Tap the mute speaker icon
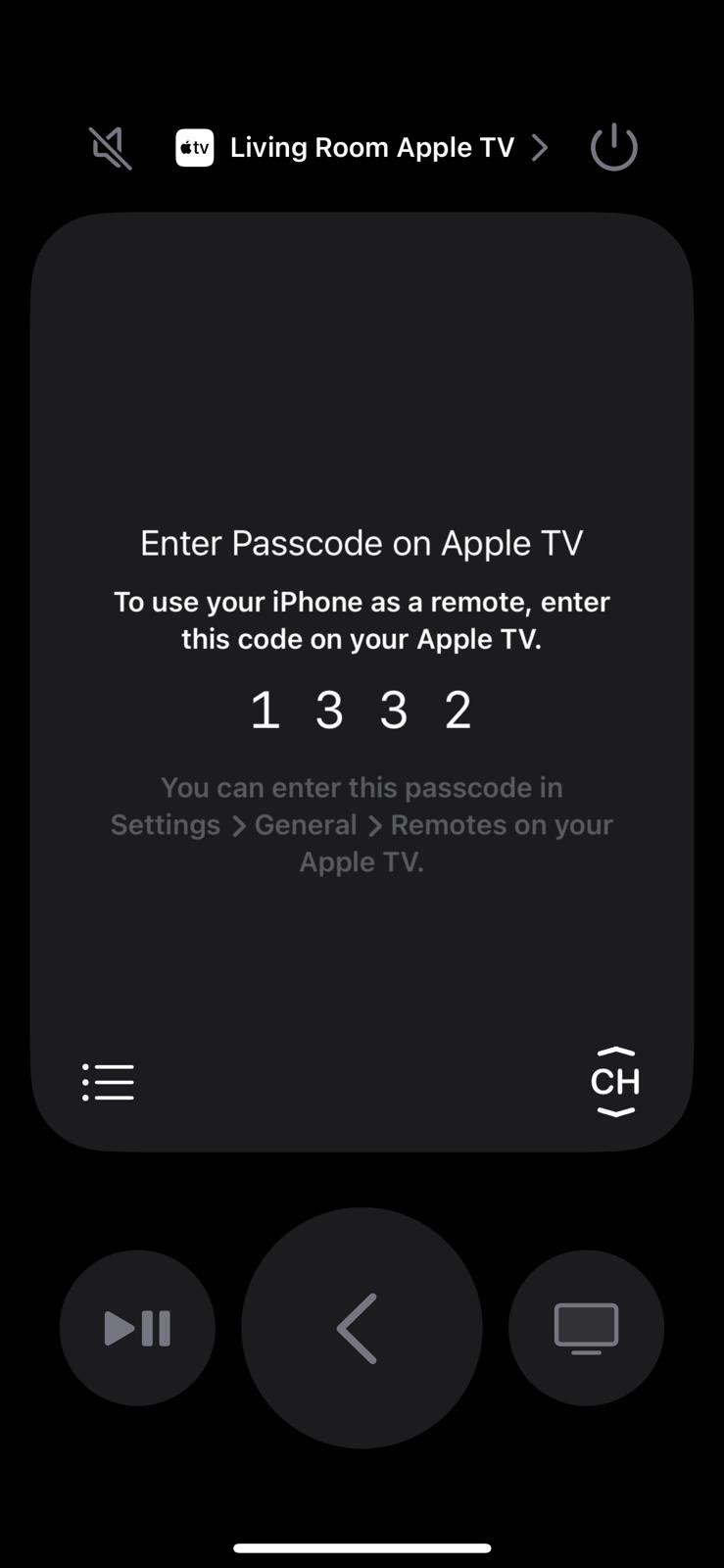 pyautogui.click(x=111, y=148)
